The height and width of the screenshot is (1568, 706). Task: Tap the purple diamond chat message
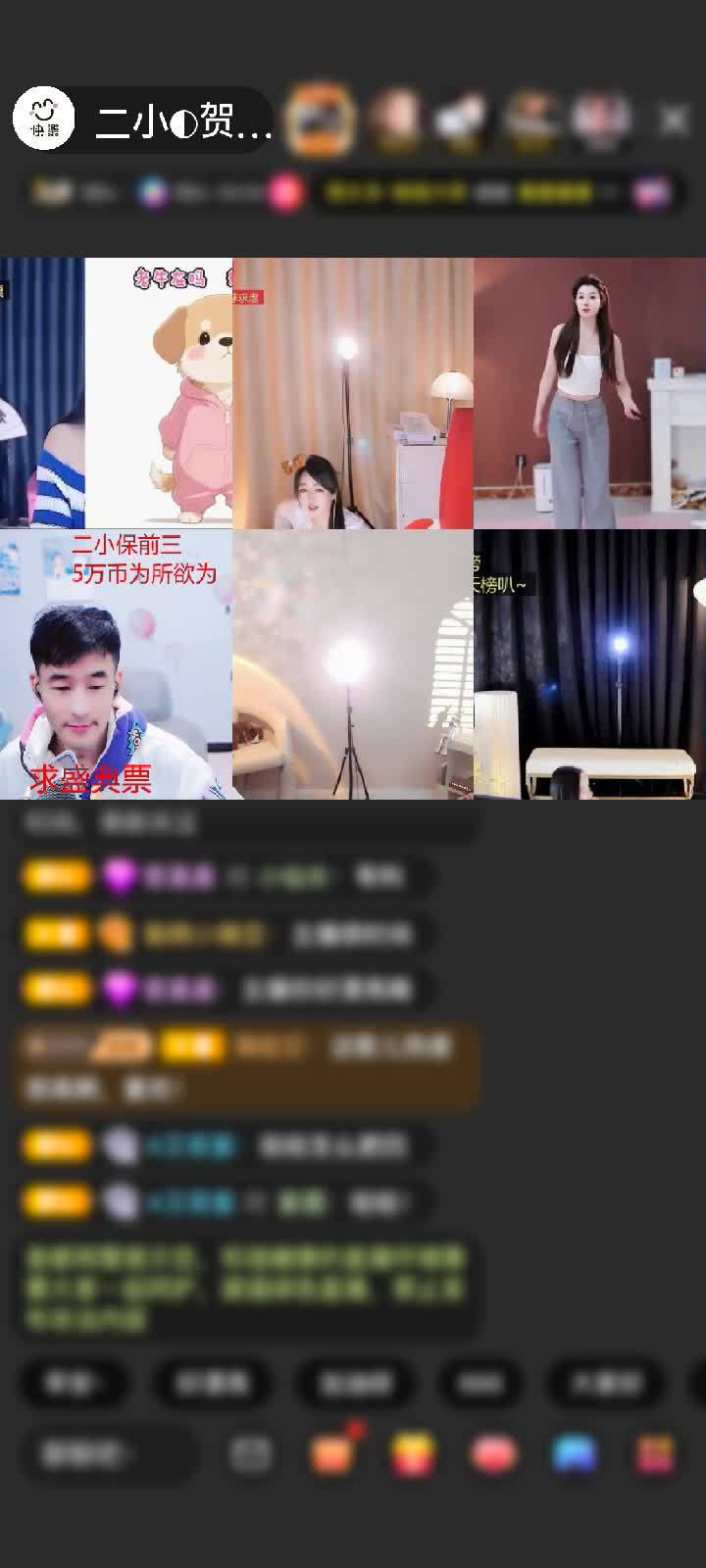point(226,877)
